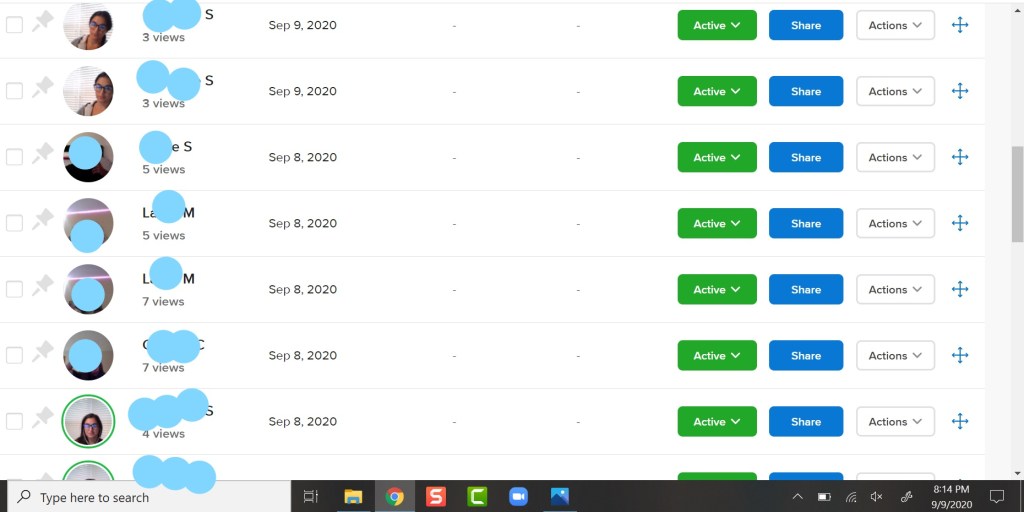The height and width of the screenshot is (512, 1024).
Task: Select checkbox for the 4 views entry
Action: click(14, 421)
